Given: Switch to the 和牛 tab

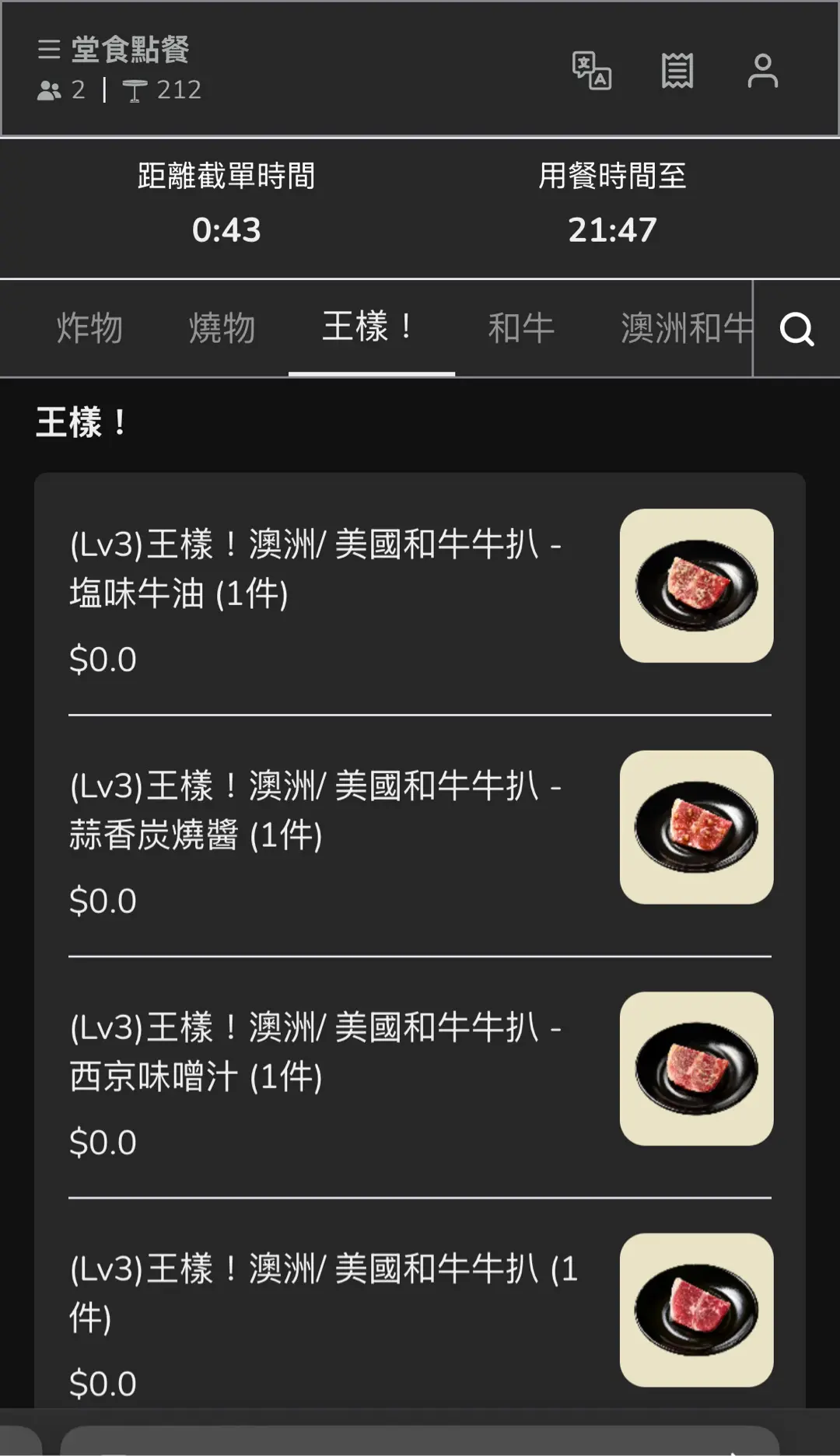Looking at the screenshot, I should 520,327.
